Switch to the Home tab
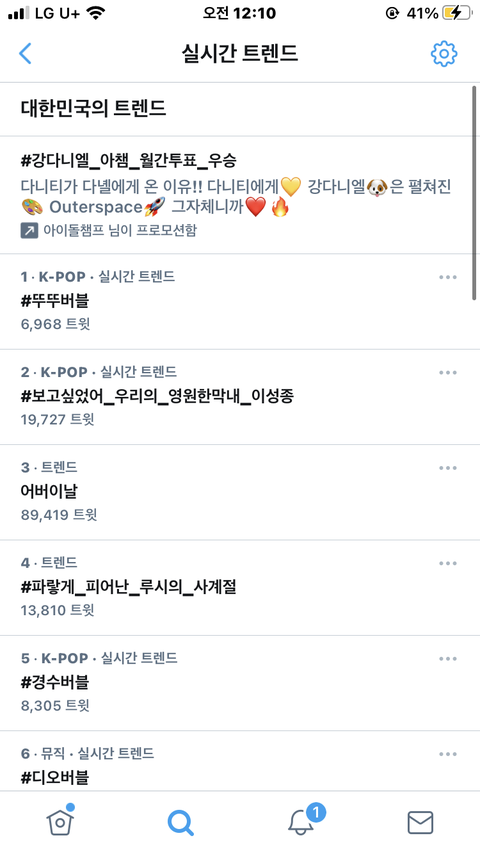 point(60,821)
